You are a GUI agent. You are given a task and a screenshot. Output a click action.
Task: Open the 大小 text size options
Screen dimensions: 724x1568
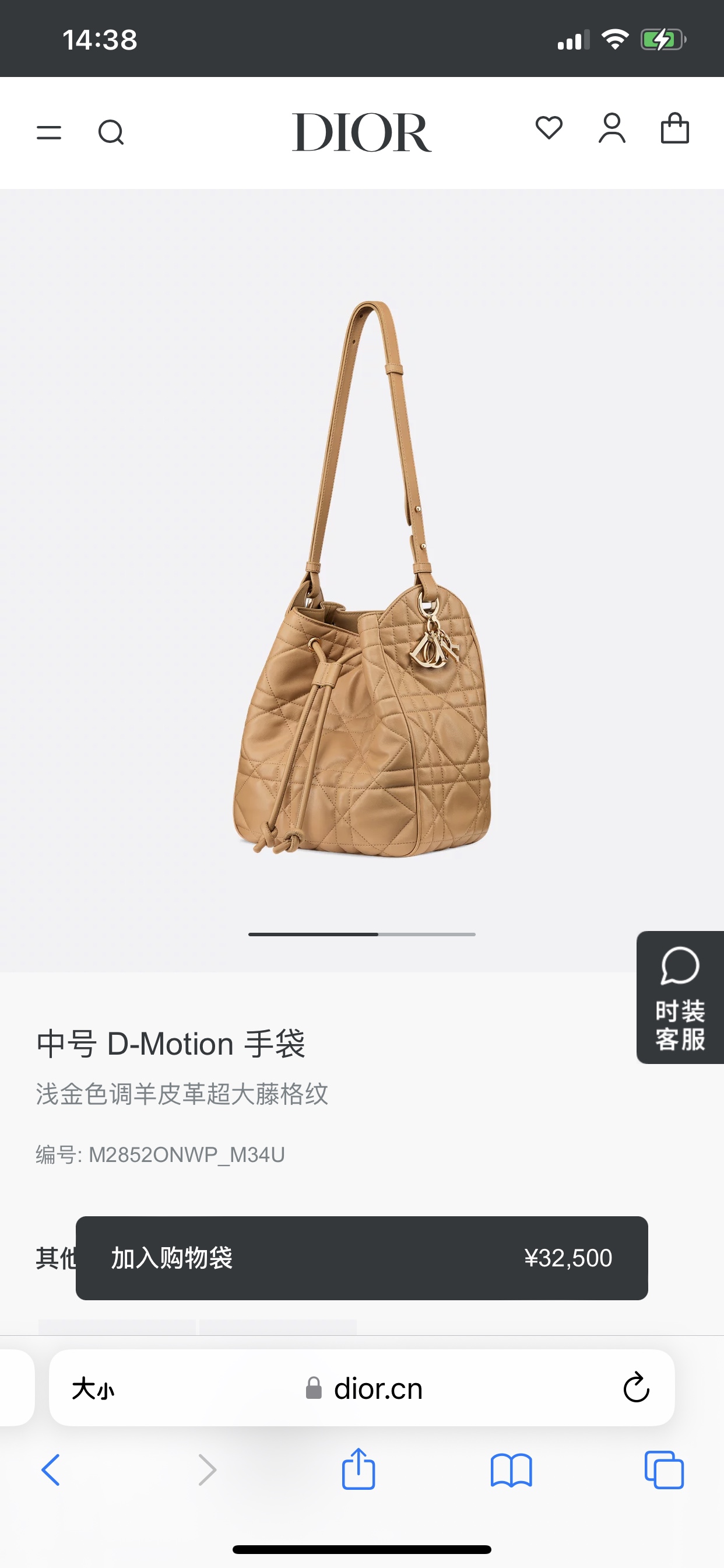coord(93,1389)
